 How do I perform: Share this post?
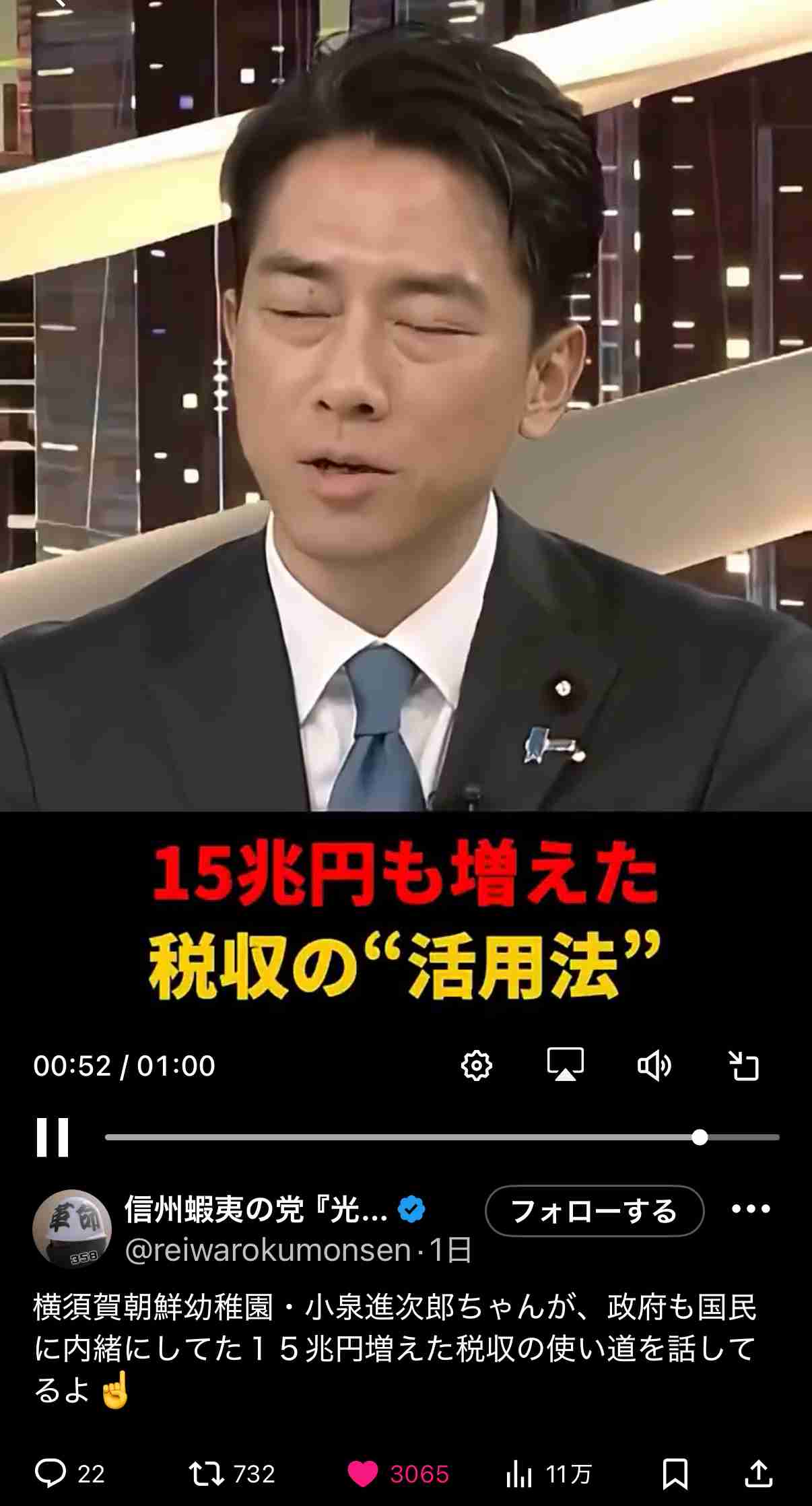[758, 1473]
